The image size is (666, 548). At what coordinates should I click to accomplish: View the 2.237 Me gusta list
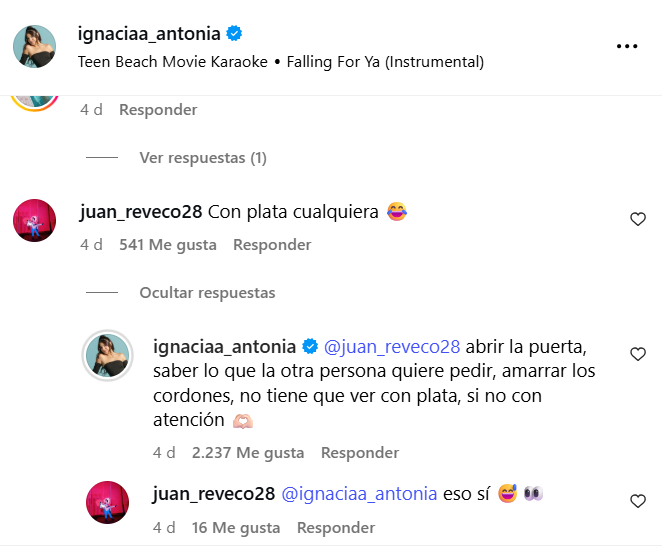click(x=249, y=452)
